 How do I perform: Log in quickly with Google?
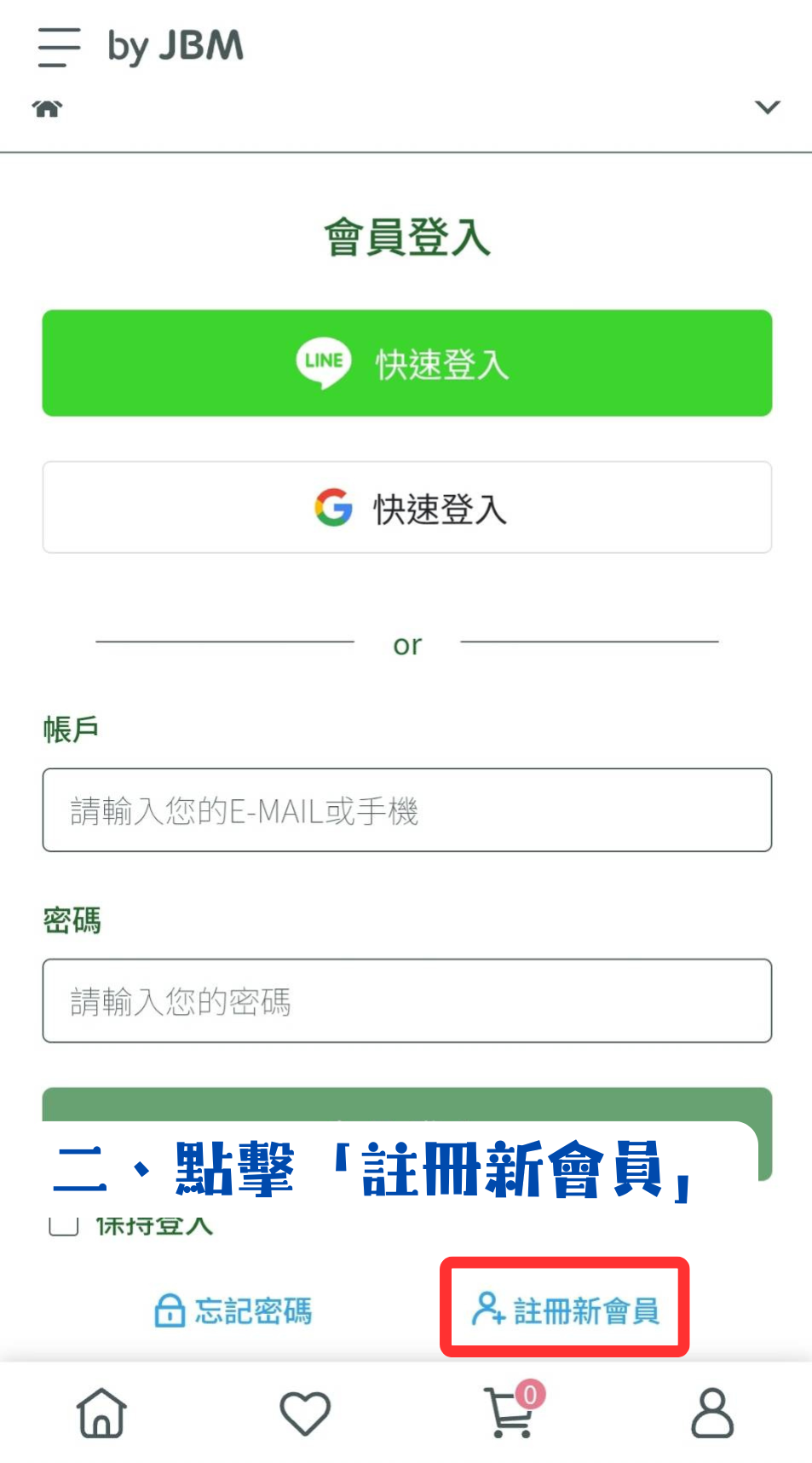coord(406,508)
